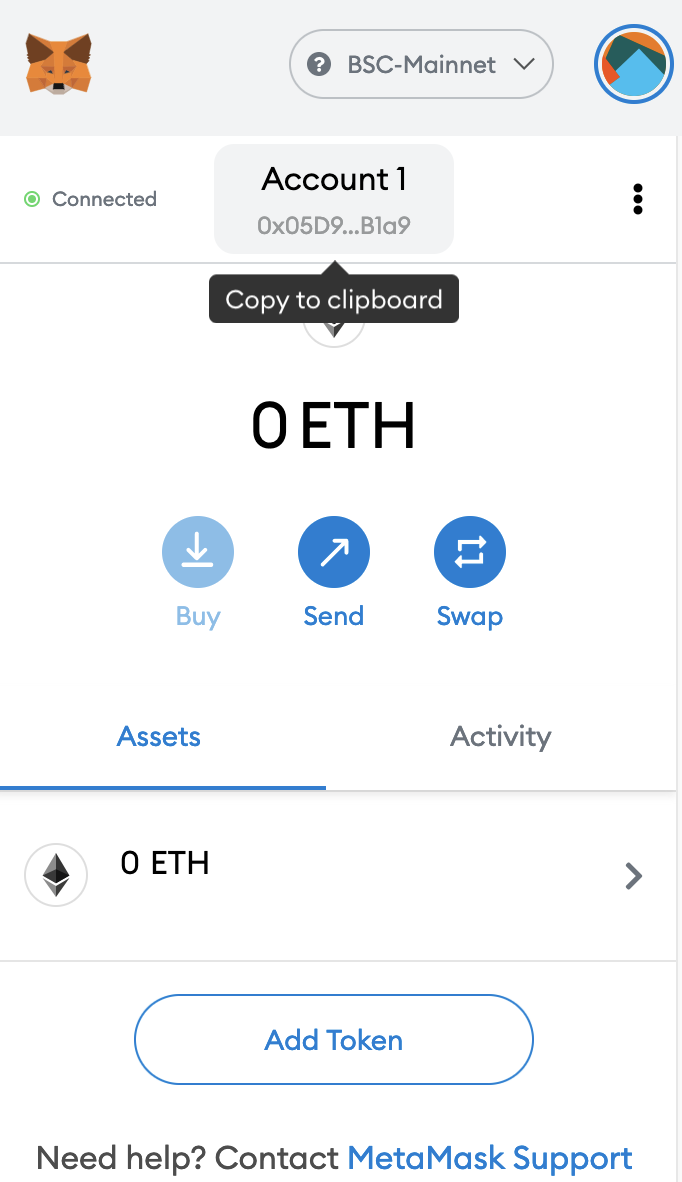This screenshot has width=682, height=1182.
Task: Open the account avatar menu
Action: (x=634, y=64)
